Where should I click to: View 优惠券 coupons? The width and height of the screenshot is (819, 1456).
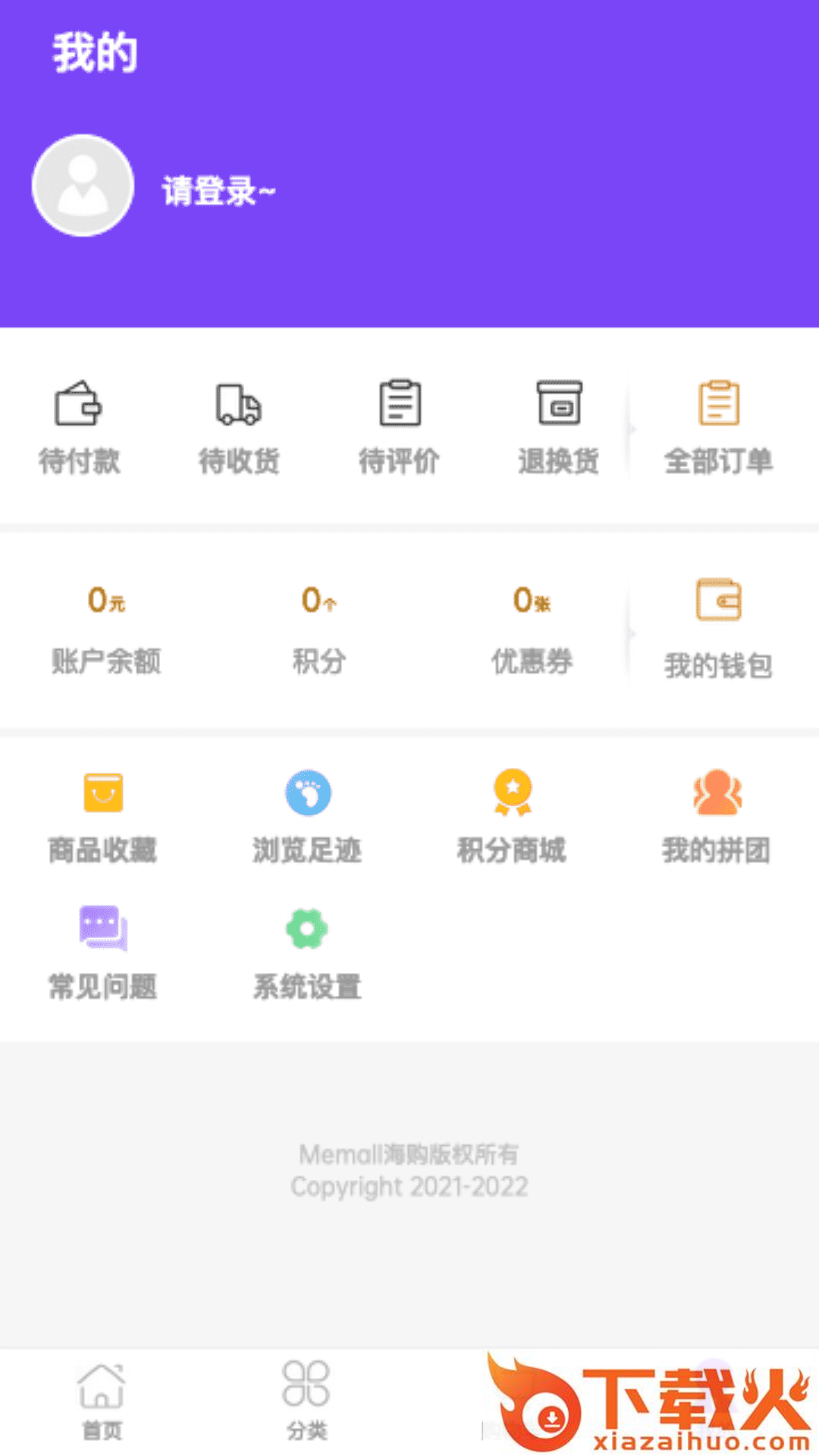[532, 629]
